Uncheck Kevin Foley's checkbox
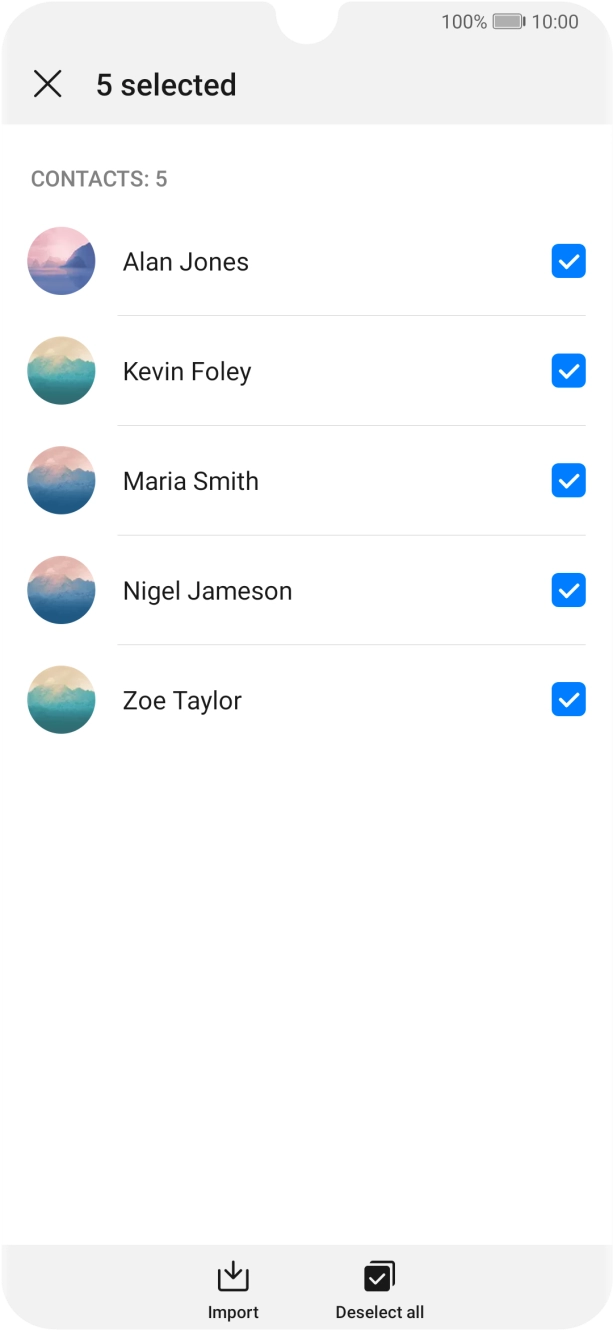The height and width of the screenshot is (1330, 613). (568, 371)
